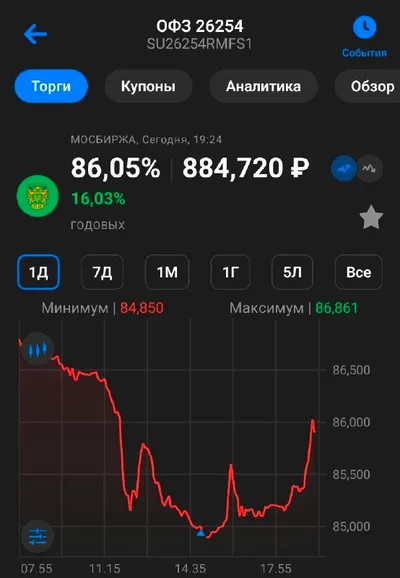This screenshot has width=400, height=578.
Task: Show the 7Д chart period
Action: [x=102, y=272]
